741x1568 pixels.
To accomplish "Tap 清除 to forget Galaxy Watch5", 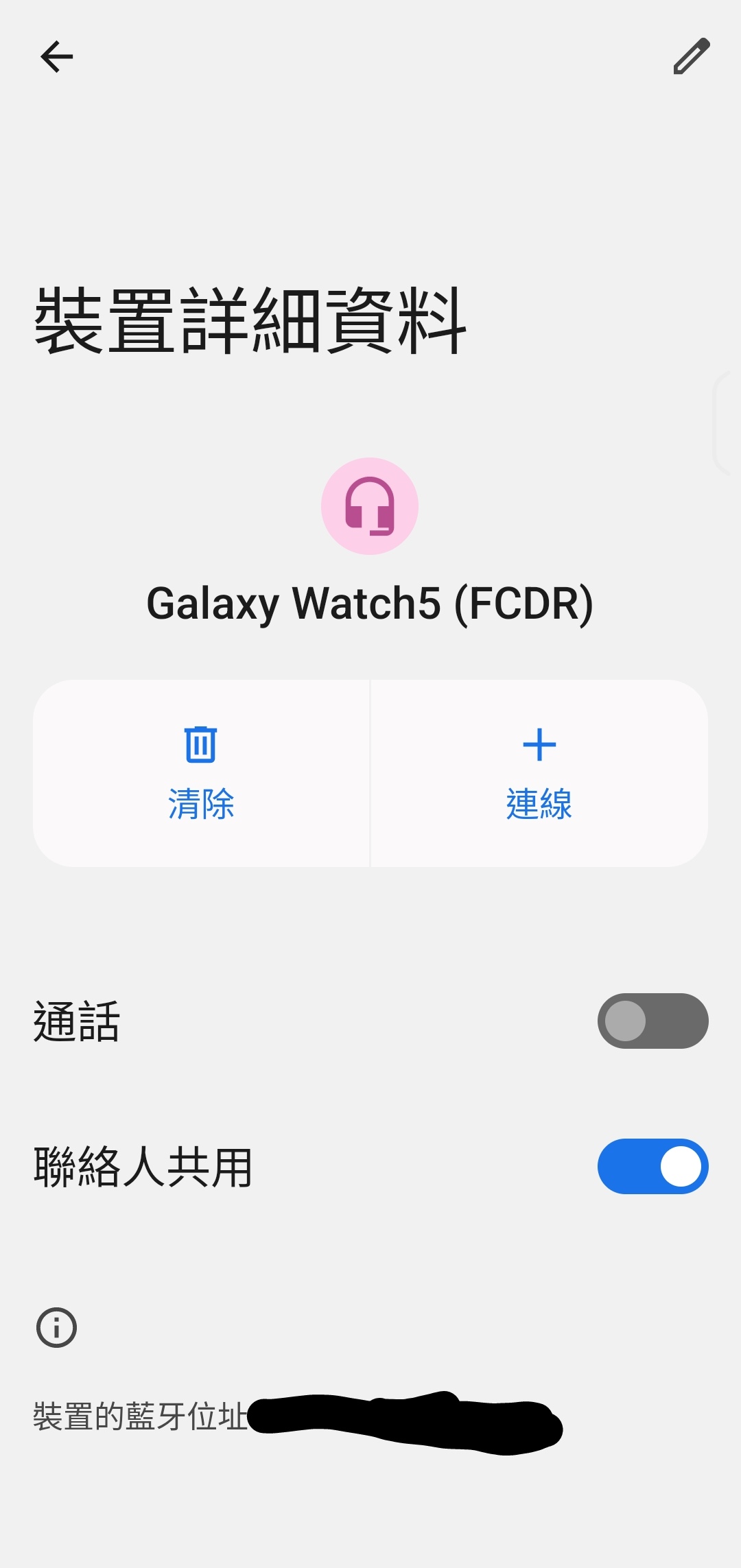I will click(x=201, y=773).
